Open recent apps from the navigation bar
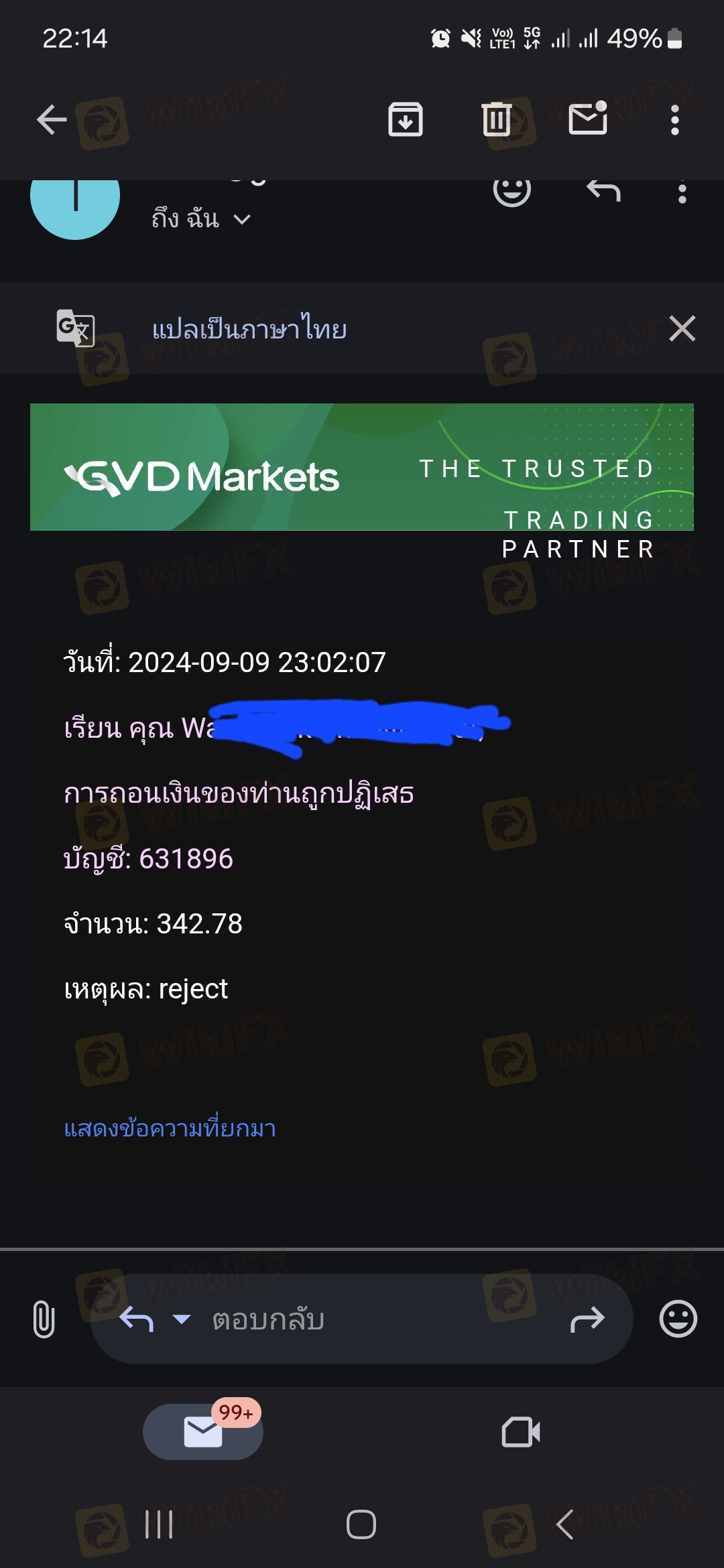 (159, 1524)
